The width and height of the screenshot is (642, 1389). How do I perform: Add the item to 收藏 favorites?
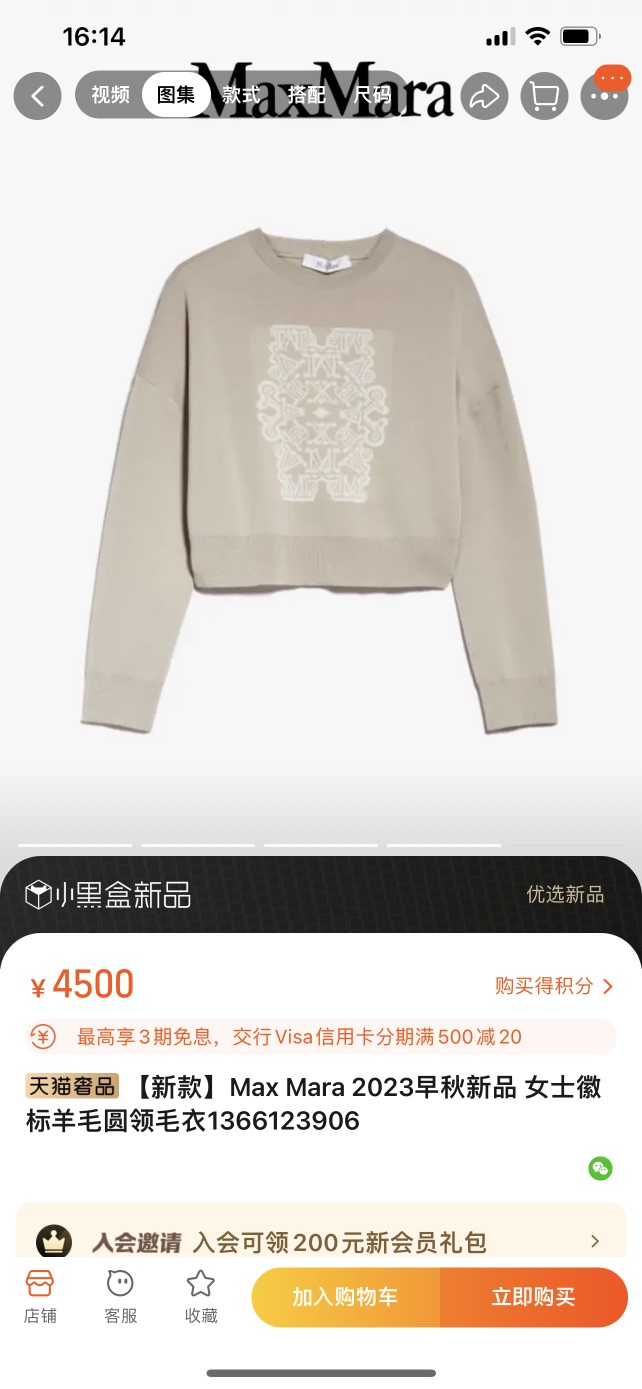[x=201, y=1297]
